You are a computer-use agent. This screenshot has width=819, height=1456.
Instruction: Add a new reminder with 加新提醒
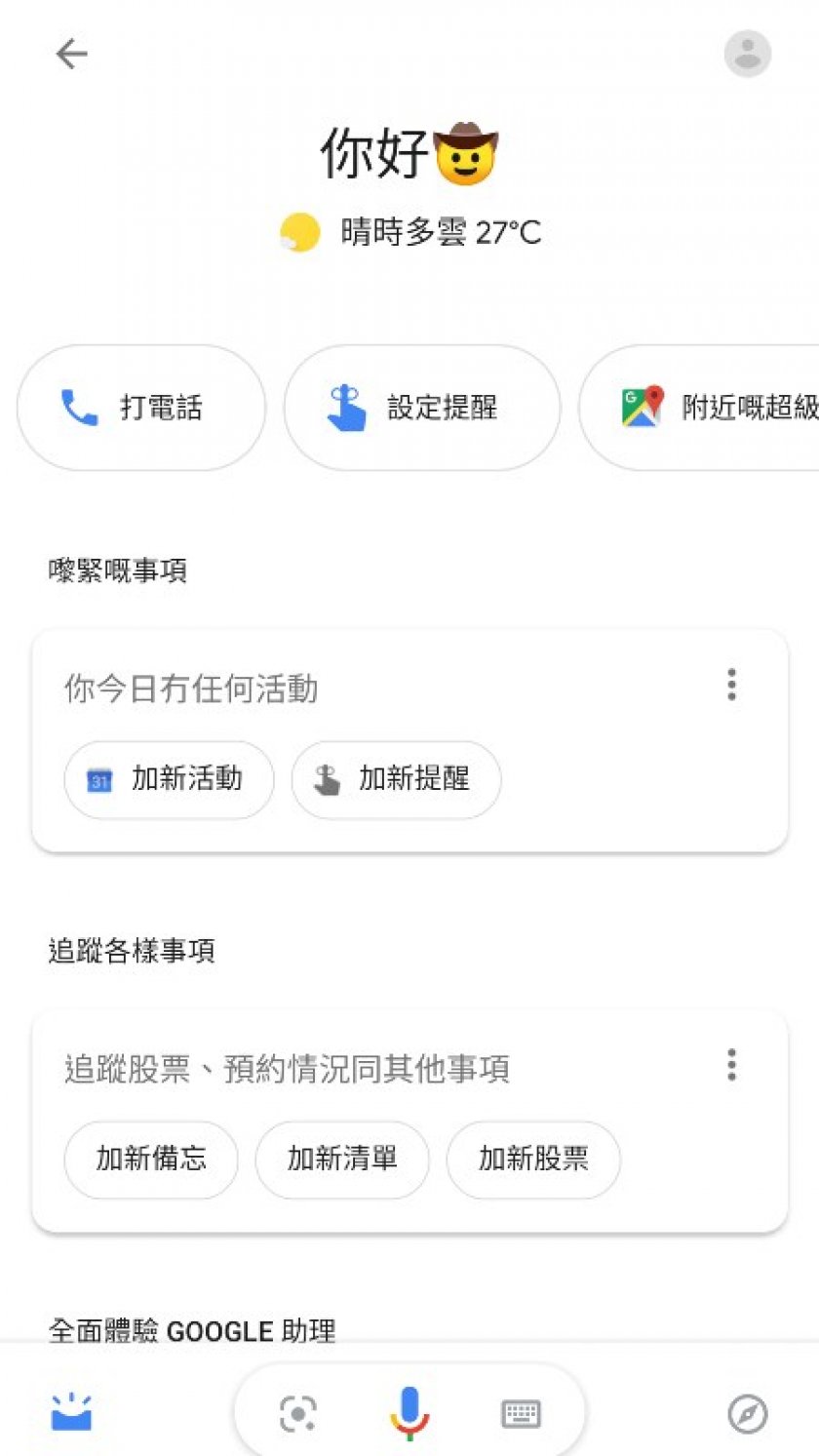point(396,779)
